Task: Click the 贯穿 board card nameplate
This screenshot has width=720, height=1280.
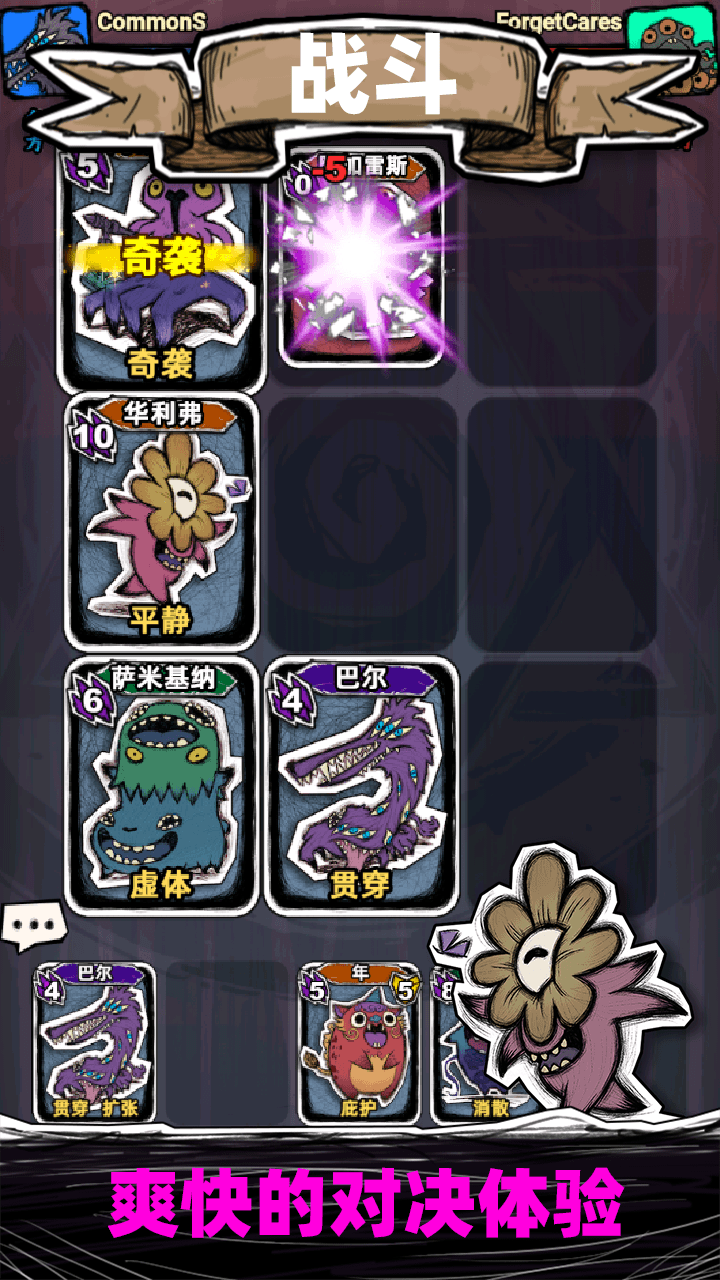Action: [x=360, y=882]
